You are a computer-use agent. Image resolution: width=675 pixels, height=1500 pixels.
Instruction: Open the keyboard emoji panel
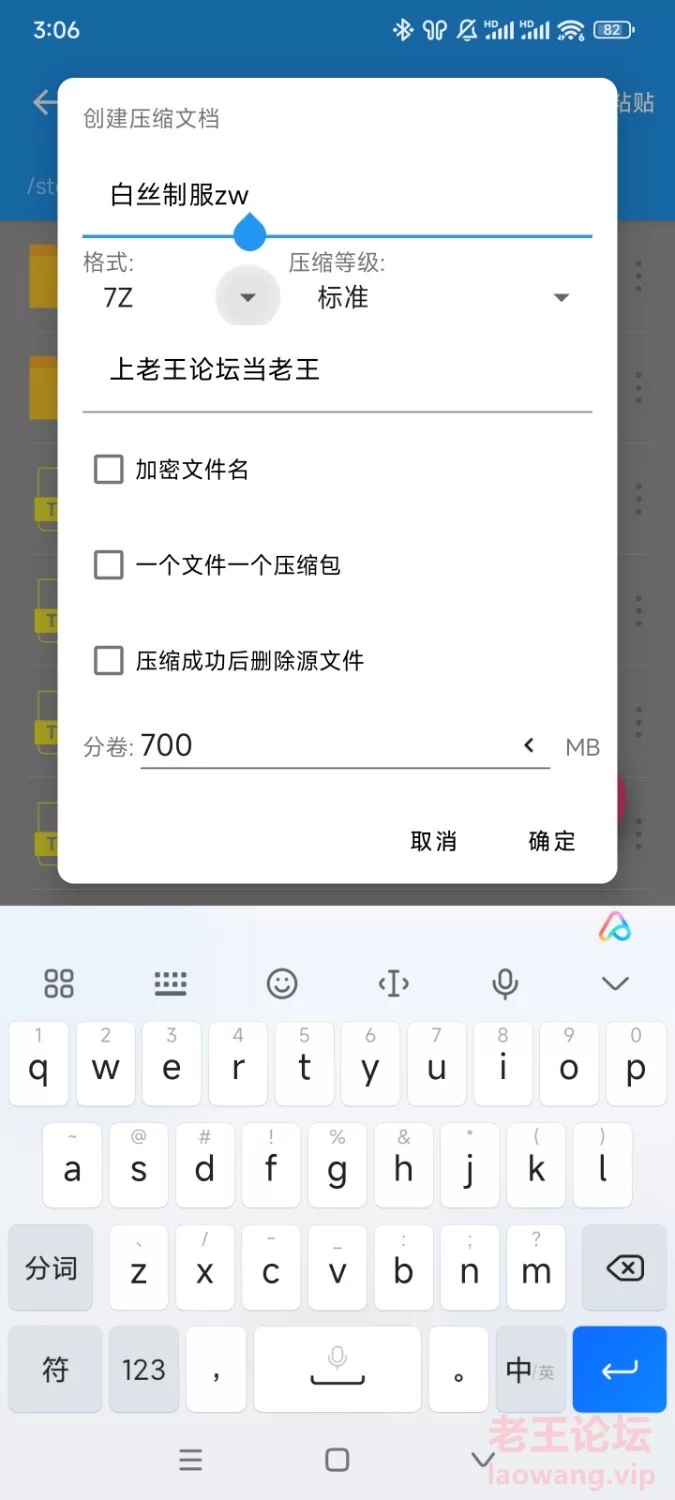coord(282,984)
